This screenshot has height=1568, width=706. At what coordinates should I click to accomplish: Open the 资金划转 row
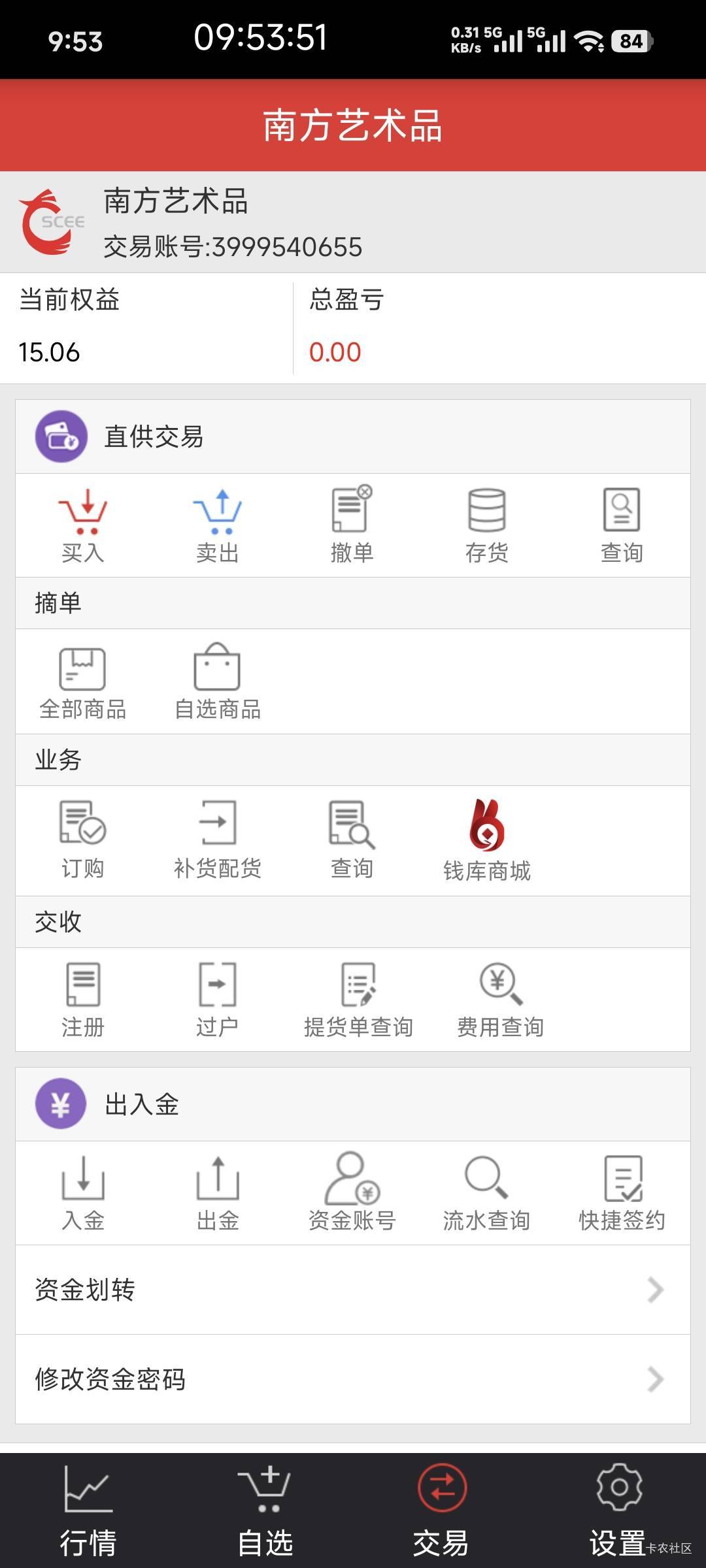[x=353, y=1290]
